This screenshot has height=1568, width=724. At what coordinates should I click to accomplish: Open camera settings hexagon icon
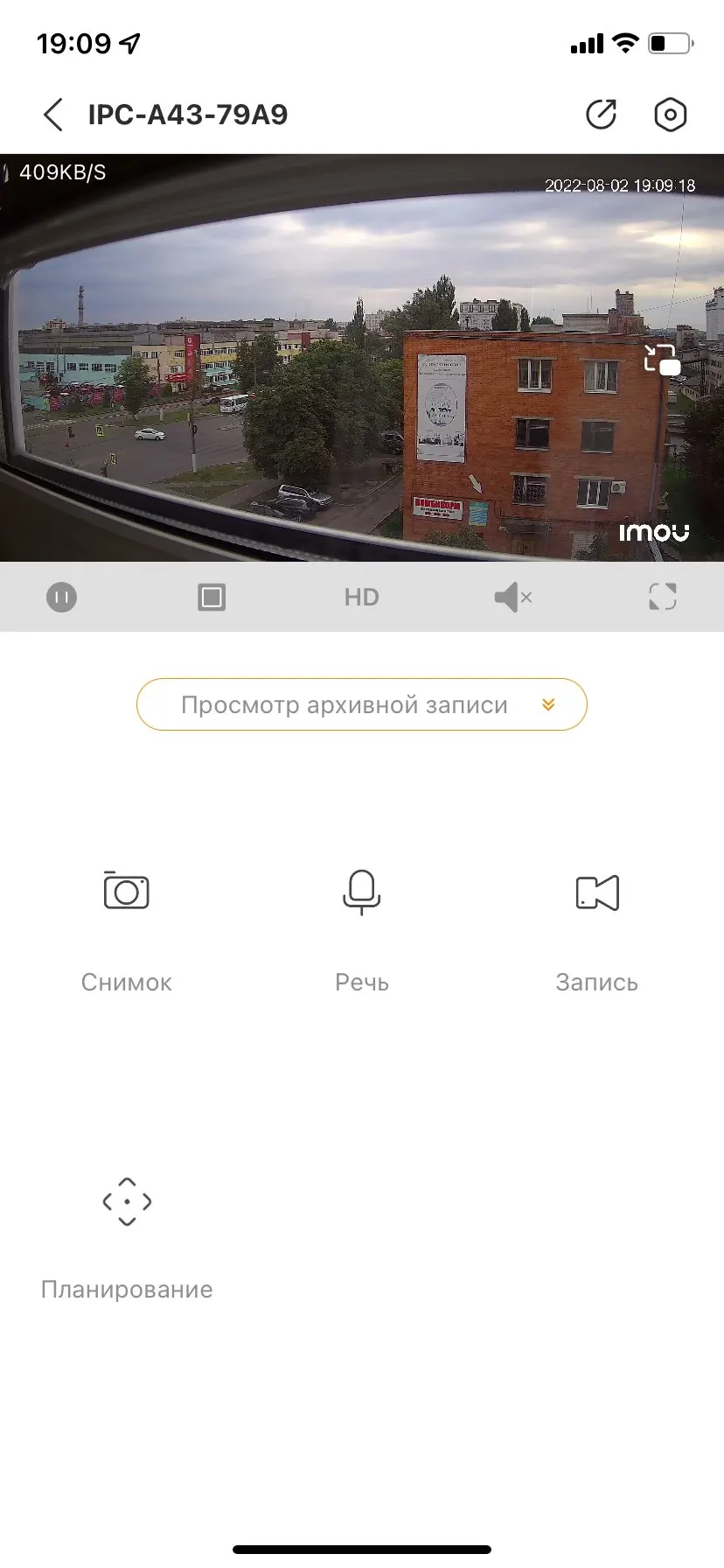670,115
